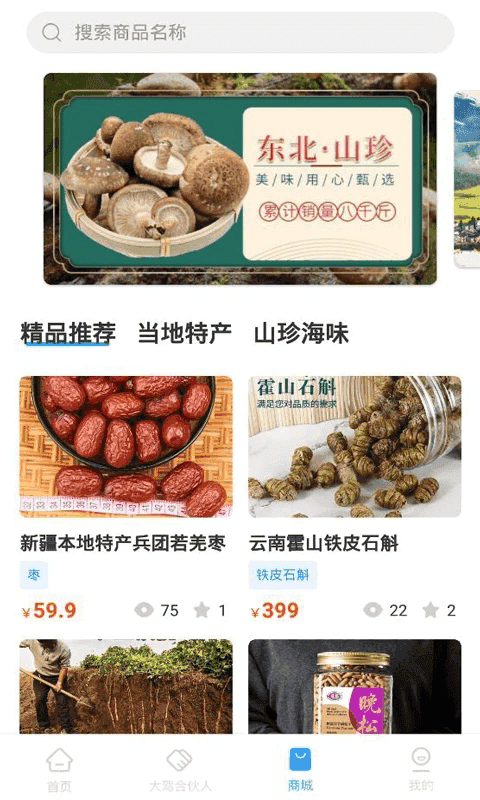Switch to the 当地特产 tab
The image size is (480, 800).
[185, 334]
